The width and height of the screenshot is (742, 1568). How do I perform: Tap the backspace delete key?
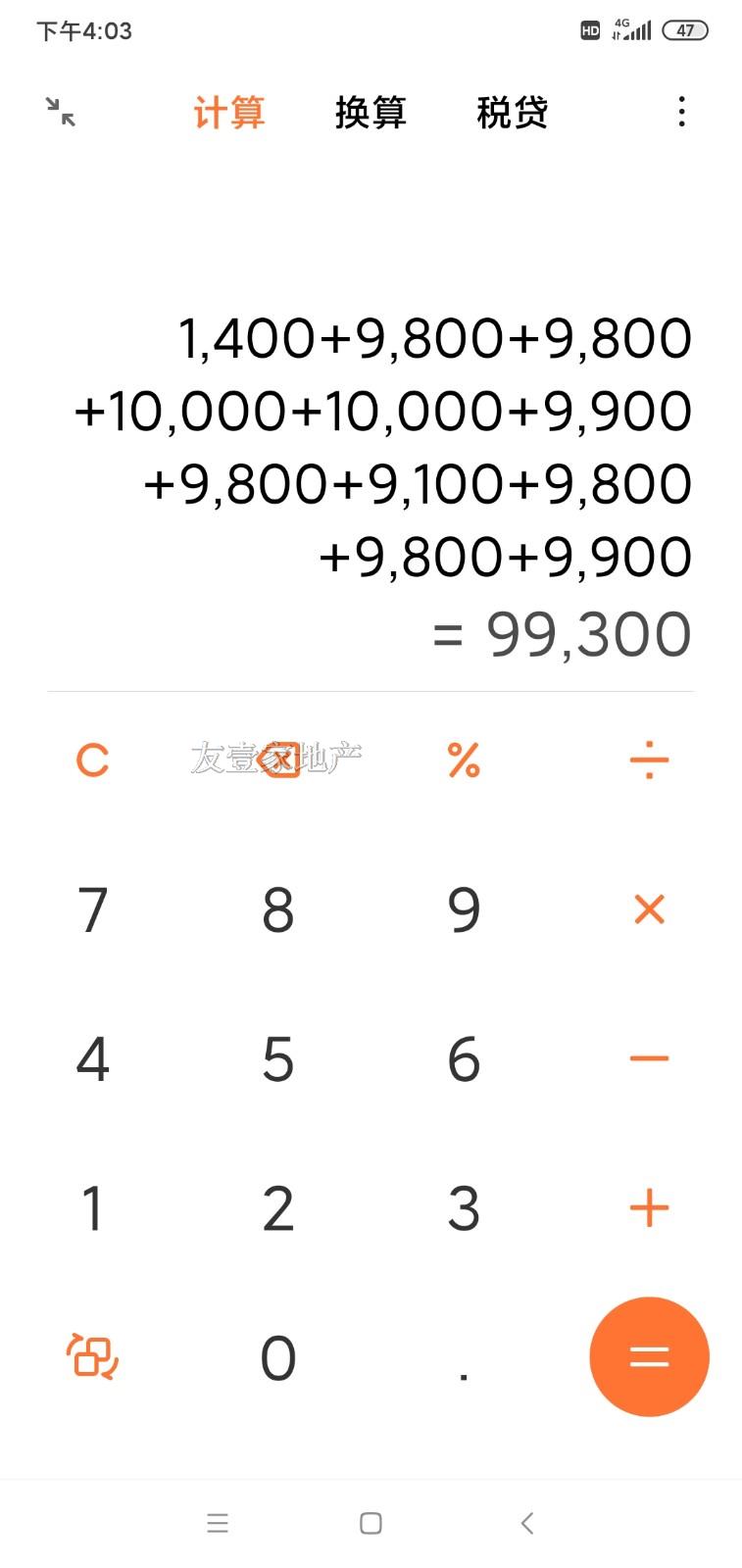tap(278, 760)
